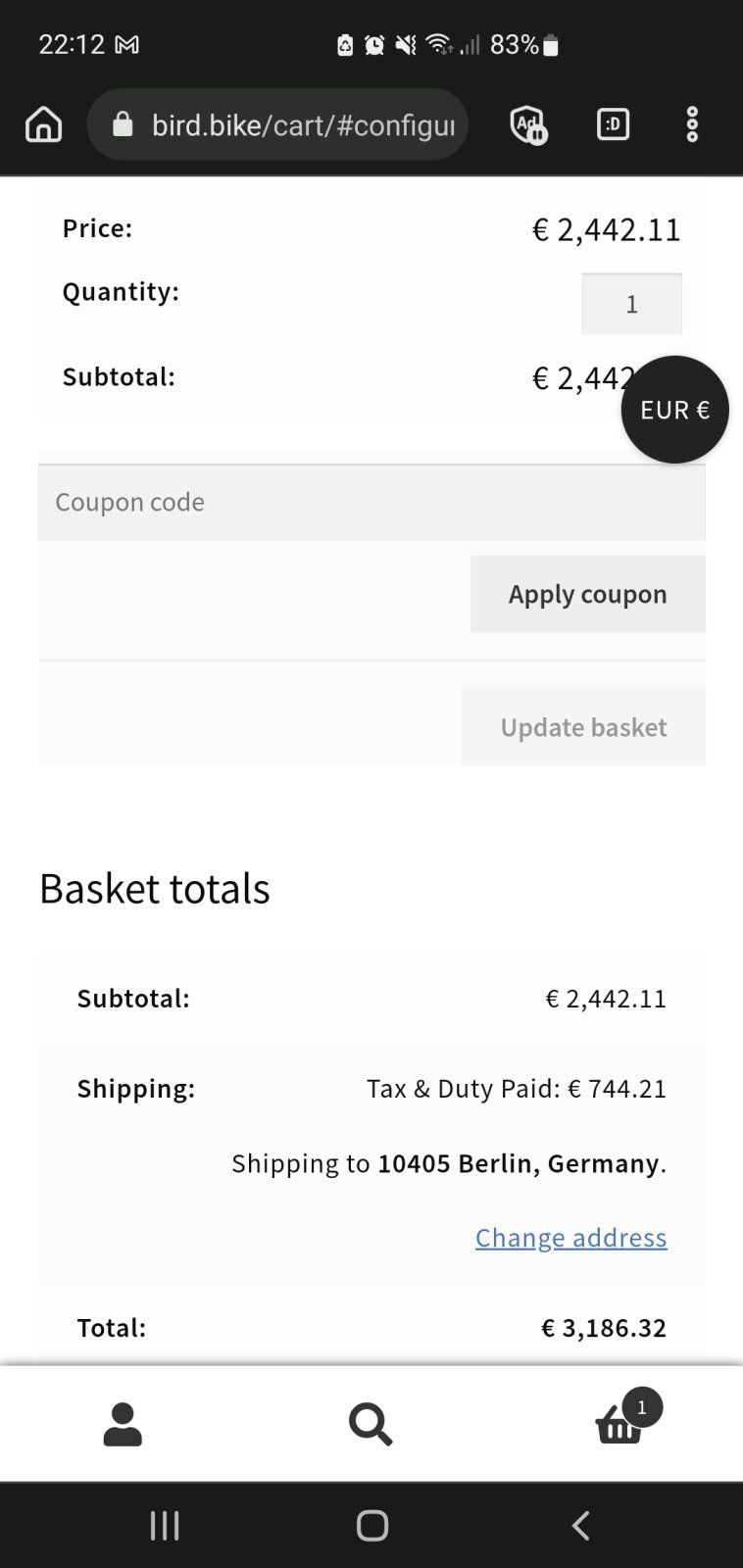Apply the coupon
Screen dimensions: 743x1568
(588, 594)
